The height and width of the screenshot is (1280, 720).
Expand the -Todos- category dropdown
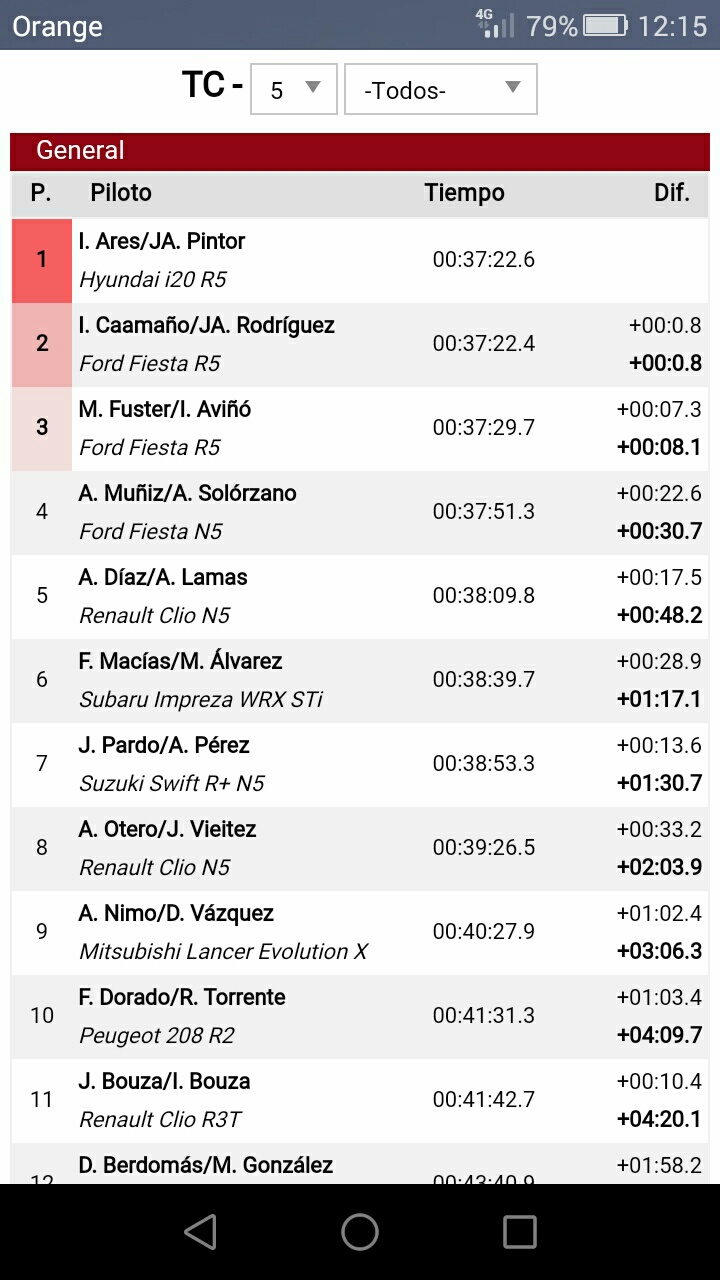tap(440, 89)
